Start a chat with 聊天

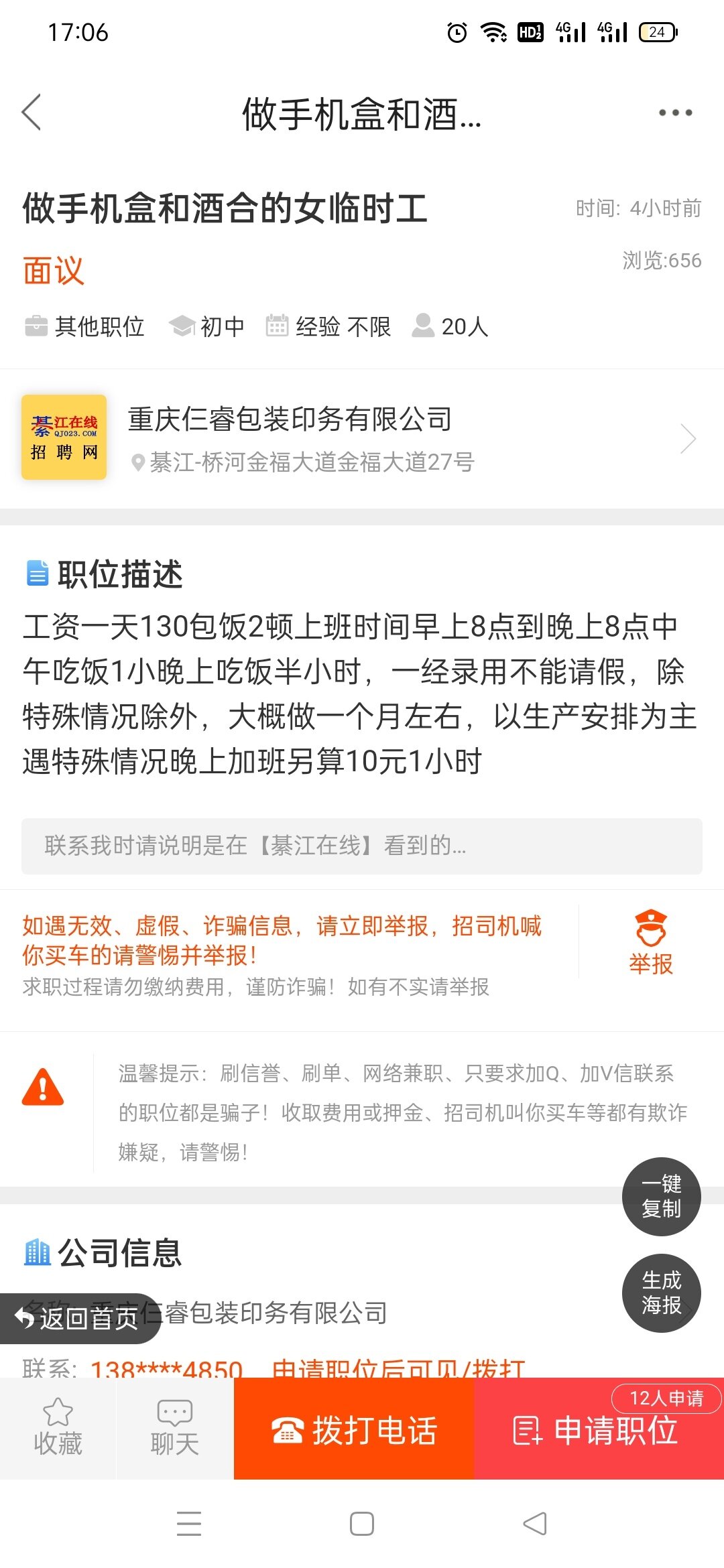[174, 1428]
